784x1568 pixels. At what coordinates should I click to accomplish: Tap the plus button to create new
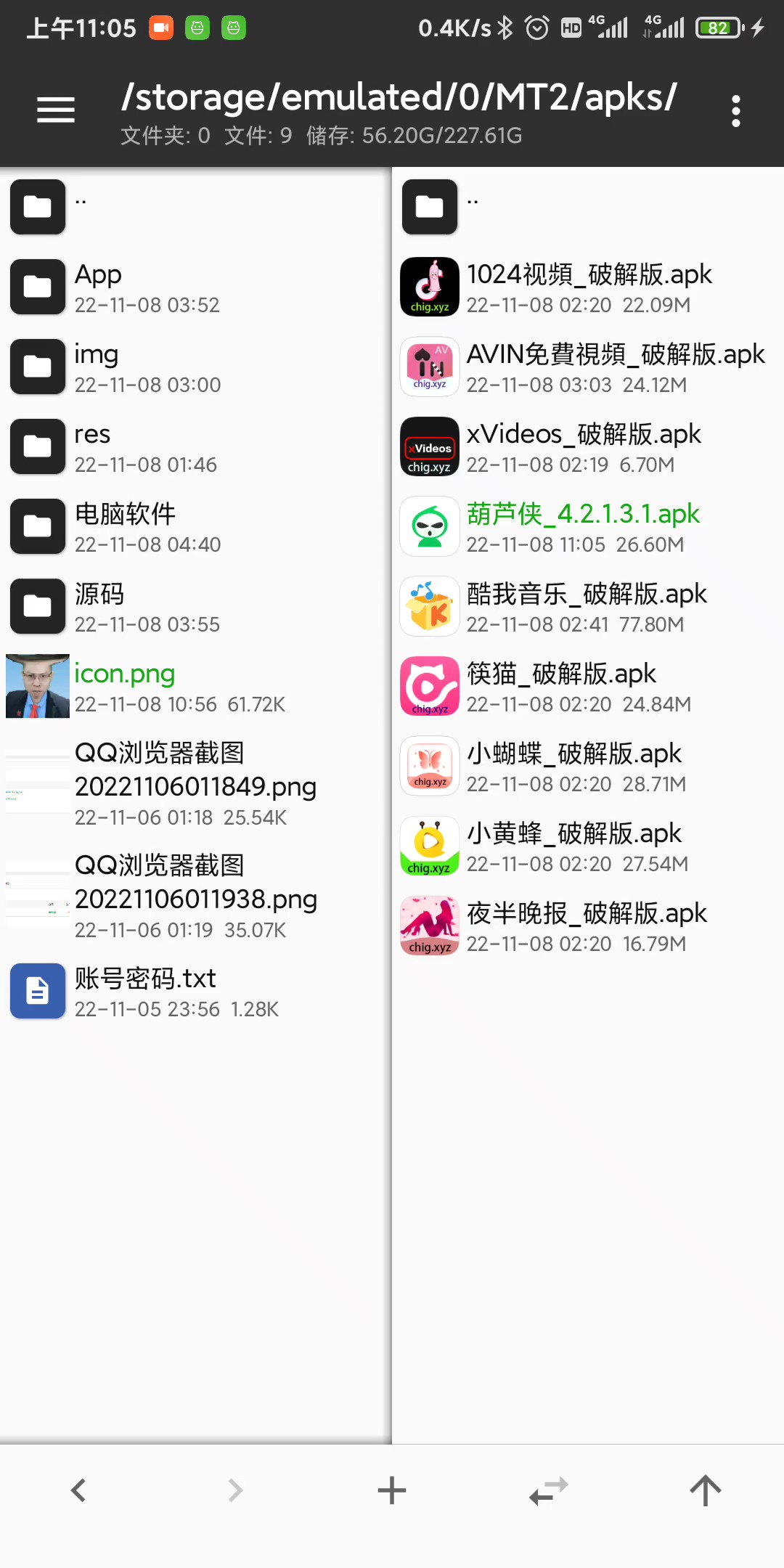pos(392,1490)
